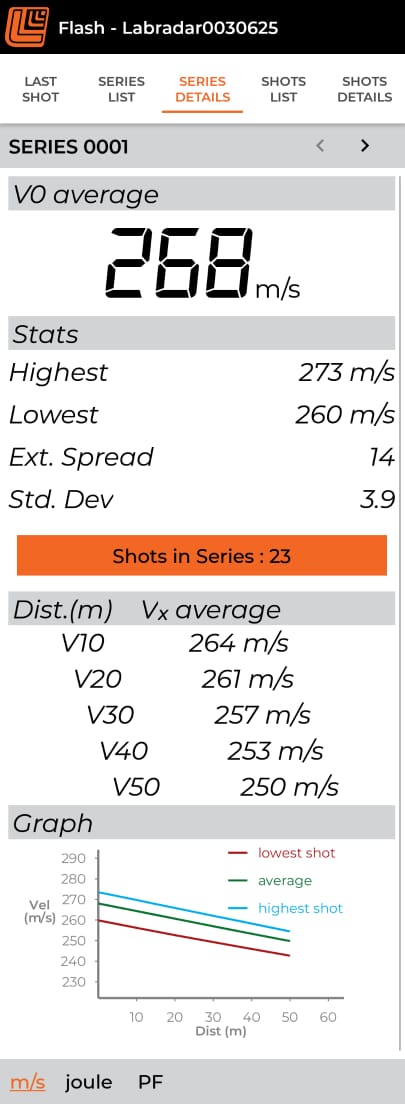View the Shots Details tab

pyautogui.click(x=364, y=89)
